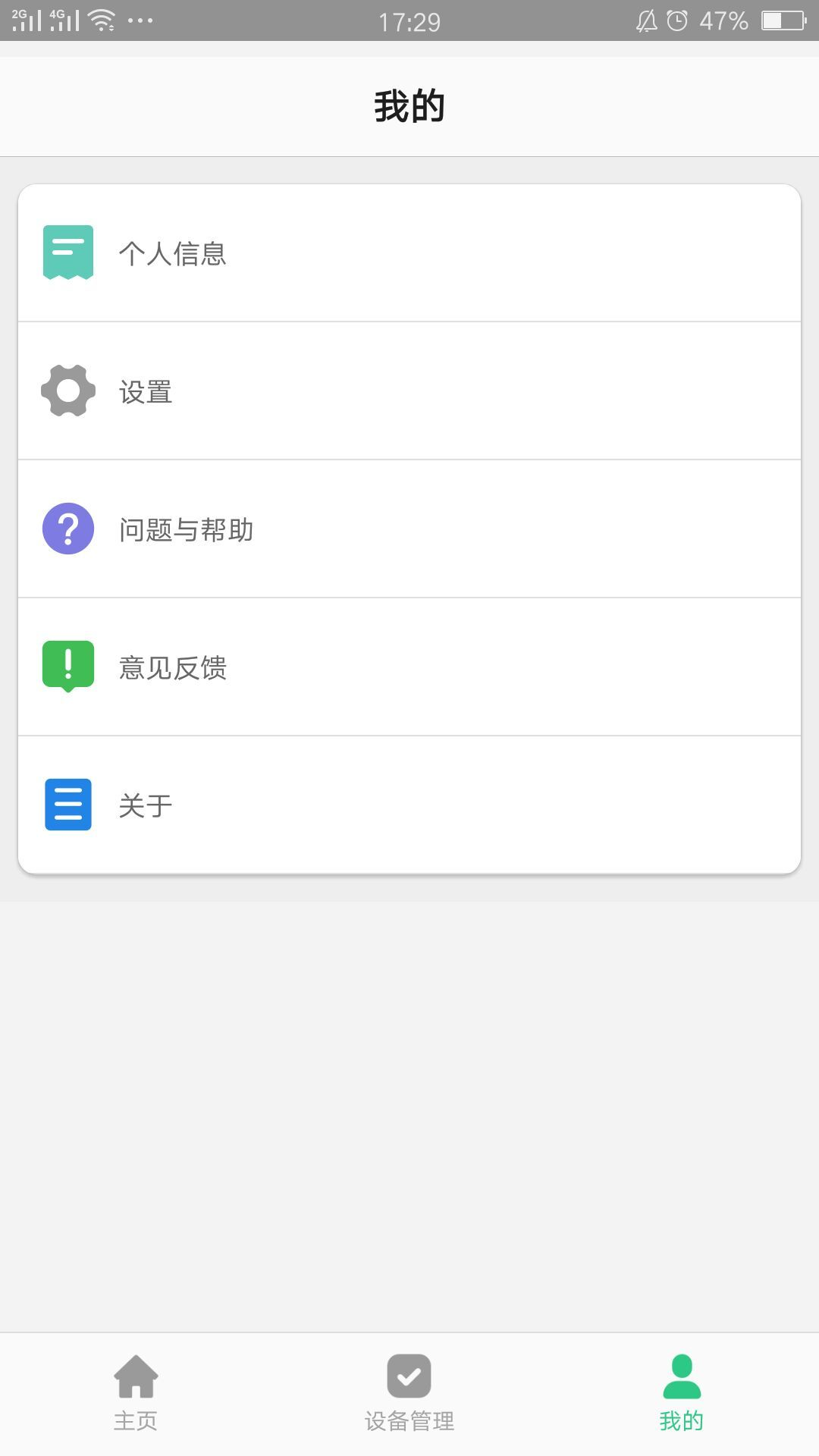Viewport: 819px width, 1456px height.
Task: Open 设置 settings entry
Action: point(409,391)
